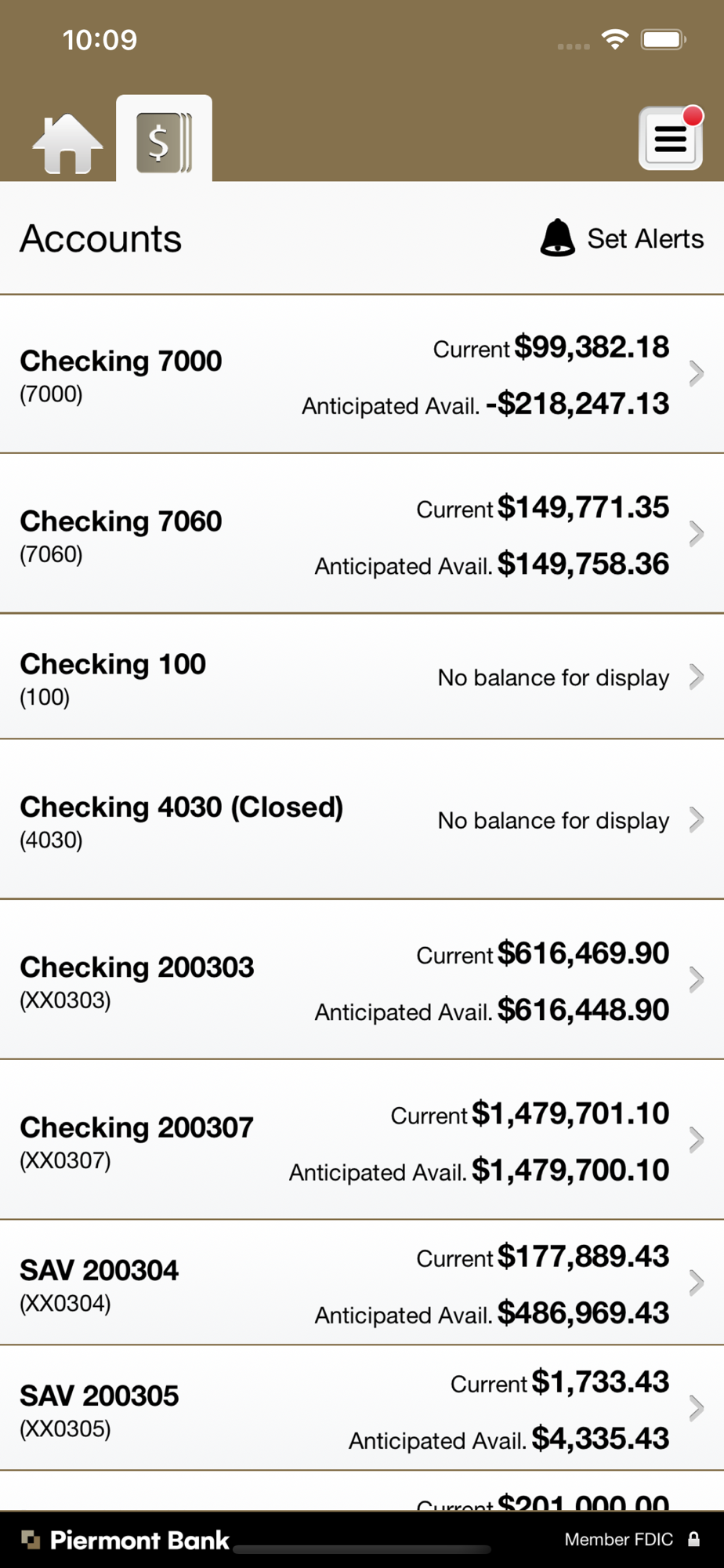Screen dimensions: 724x1568
Task: Tap Set Alerts
Action: click(x=622, y=238)
